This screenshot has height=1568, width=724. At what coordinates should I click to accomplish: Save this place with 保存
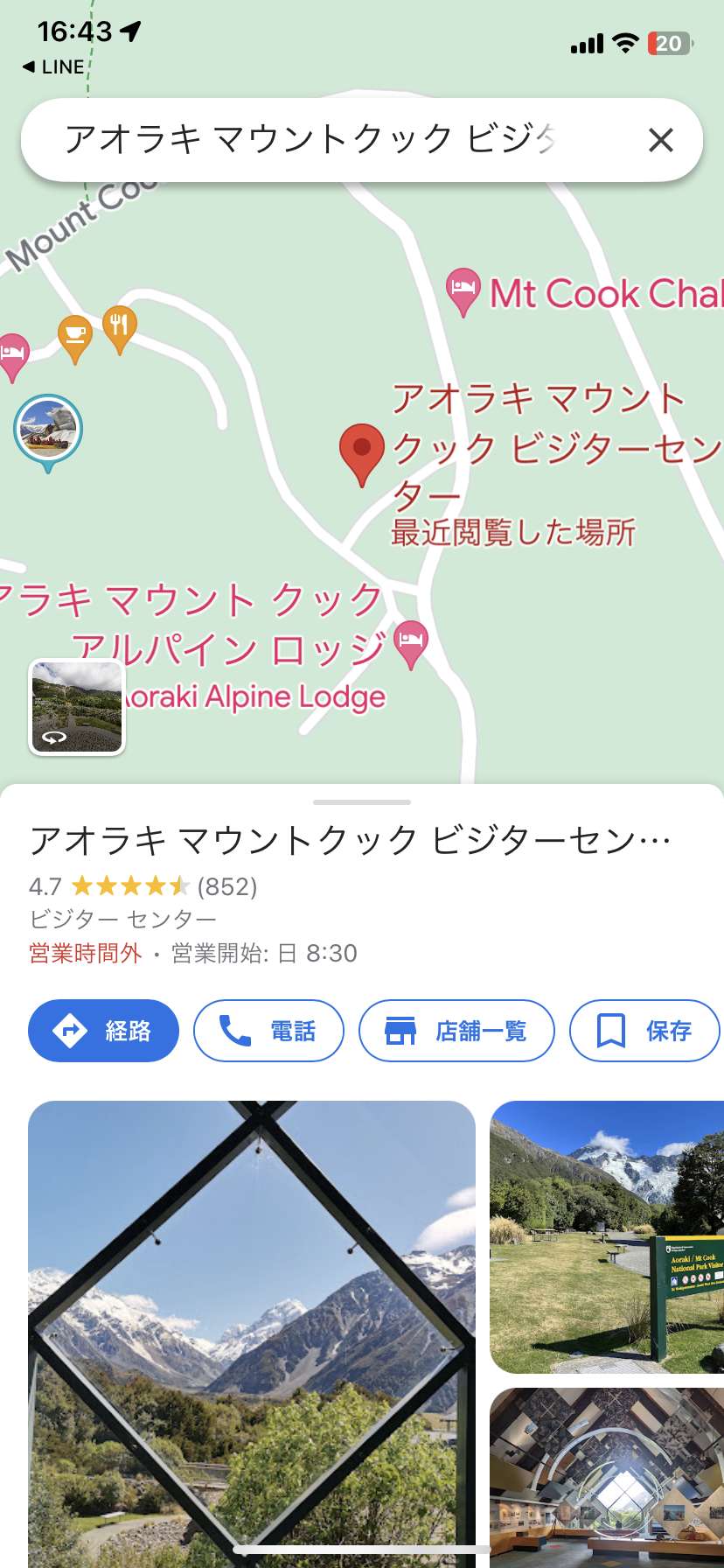click(645, 1031)
